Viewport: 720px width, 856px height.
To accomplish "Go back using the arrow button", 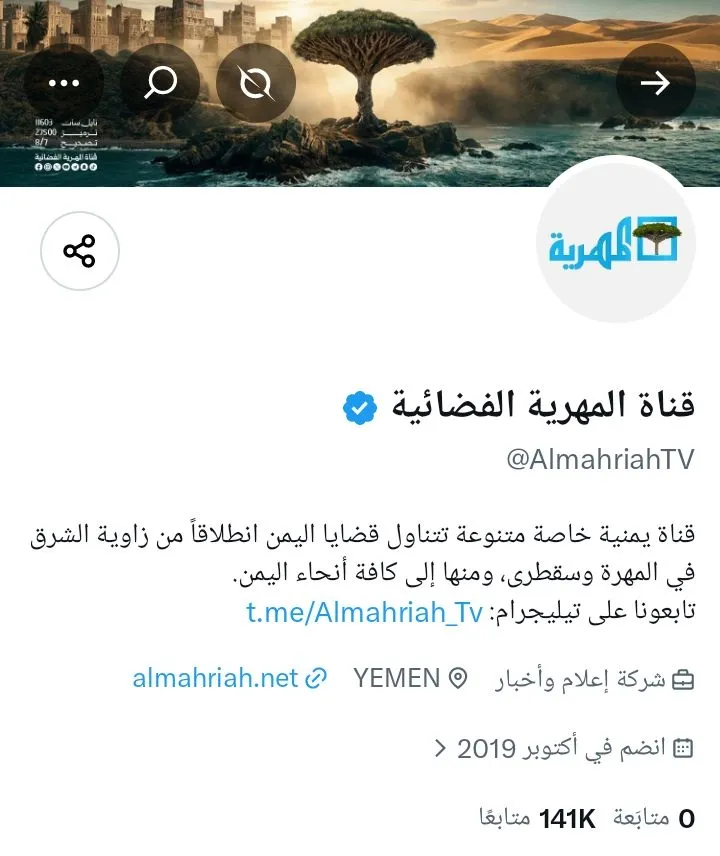I will [656, 83].
